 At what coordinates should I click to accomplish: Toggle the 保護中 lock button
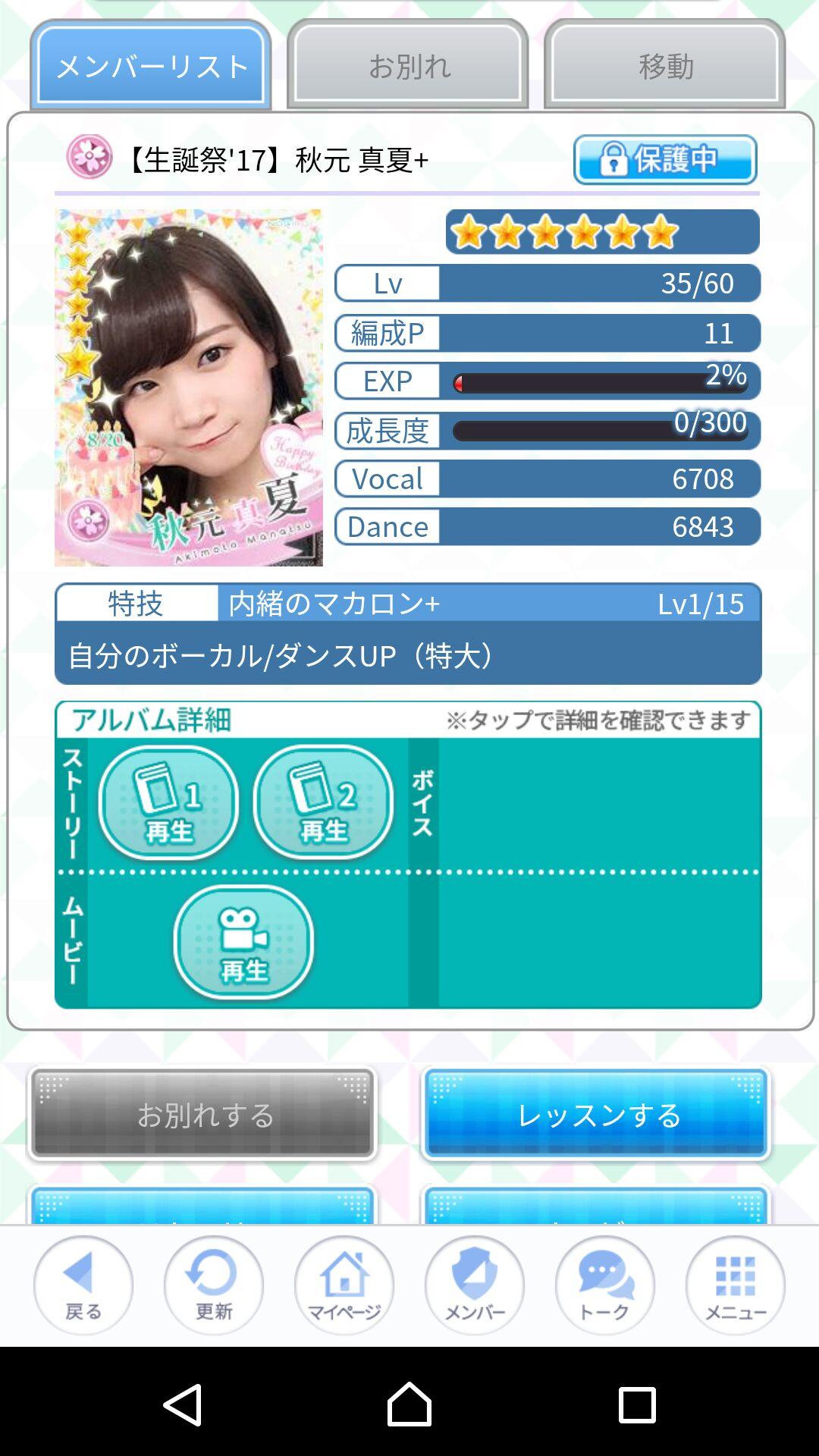pyautogui.click(x=665, y=160)
